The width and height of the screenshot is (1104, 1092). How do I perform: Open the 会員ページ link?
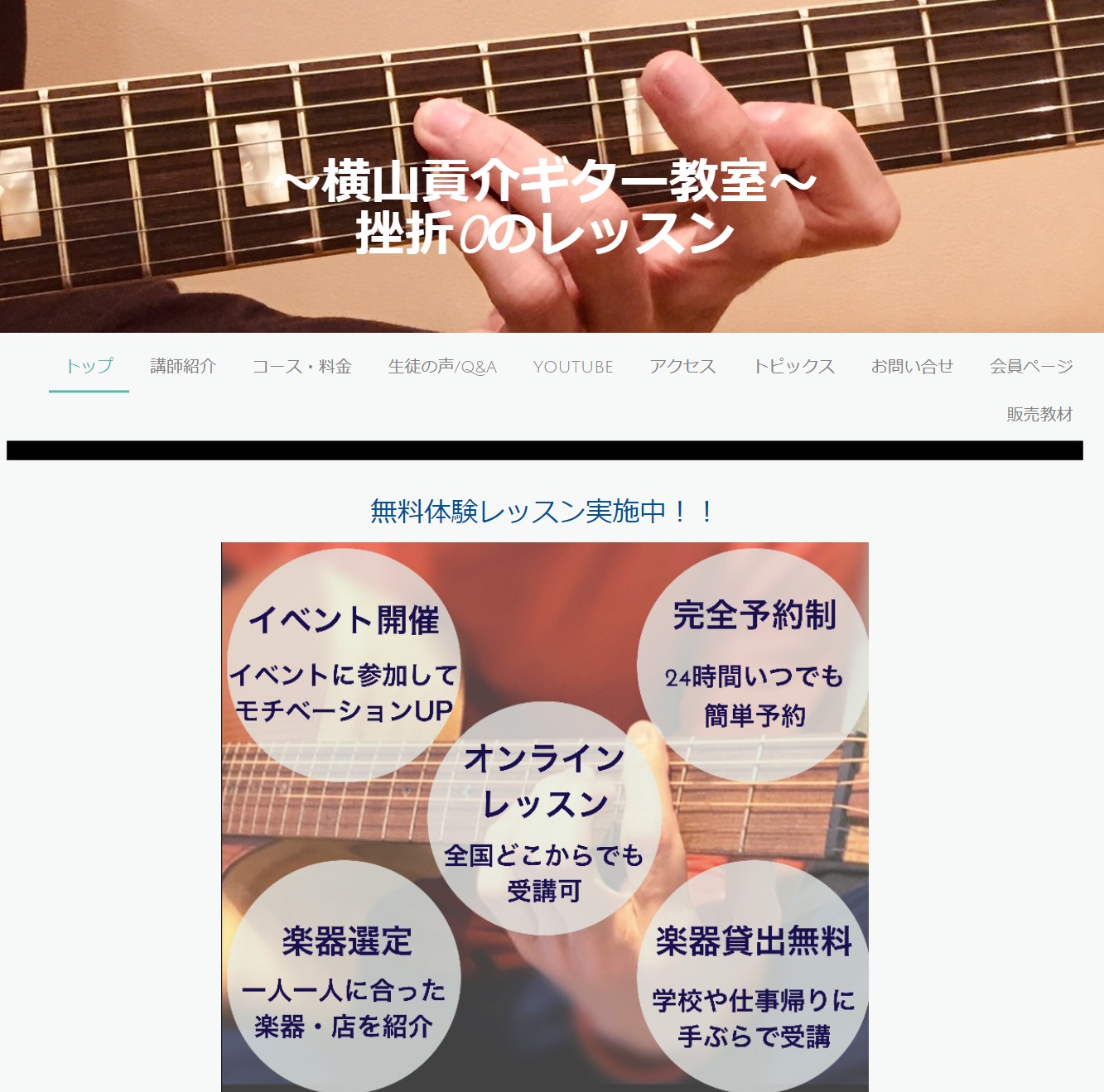click(1031, 366)
